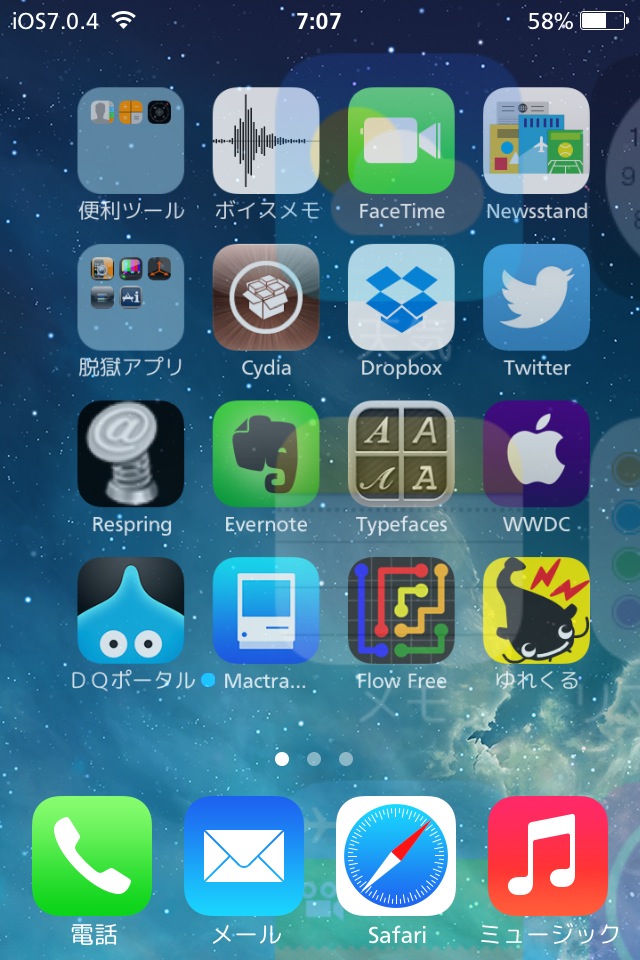Image resolution: width=640 pixels, height=960 pixels.
Task: Launch the Typefaces app
Action: coord(401,454)
